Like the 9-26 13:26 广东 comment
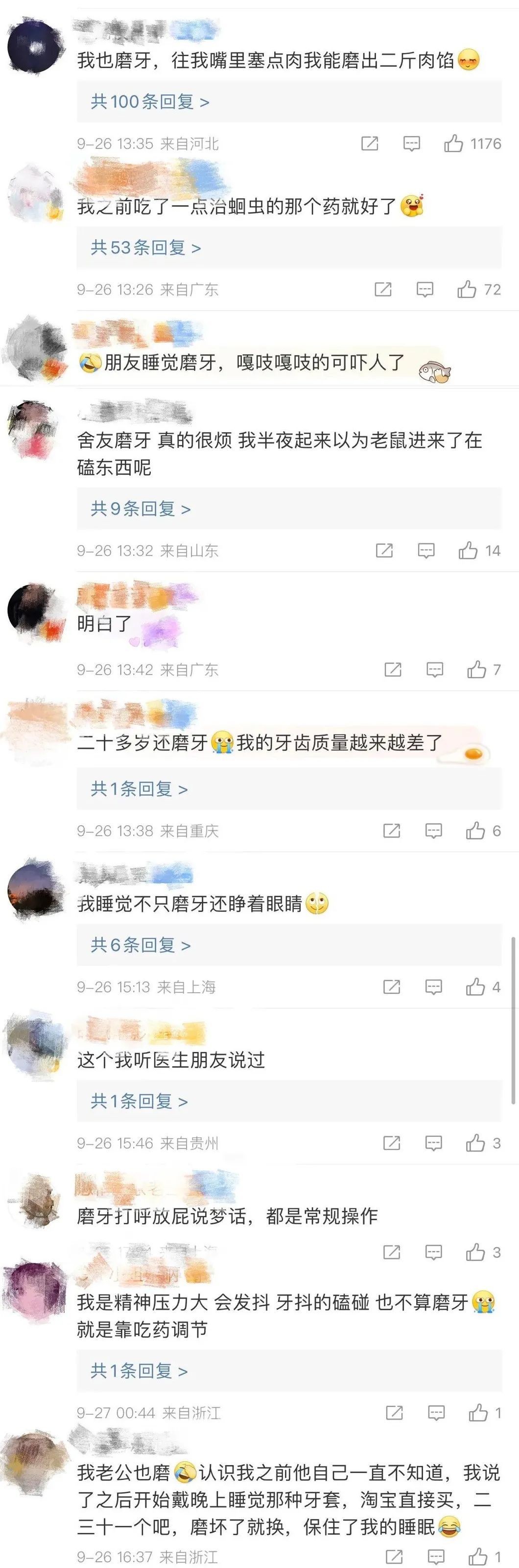Image resolution: width=519 pixels, height=1568 pixels. 467,289
